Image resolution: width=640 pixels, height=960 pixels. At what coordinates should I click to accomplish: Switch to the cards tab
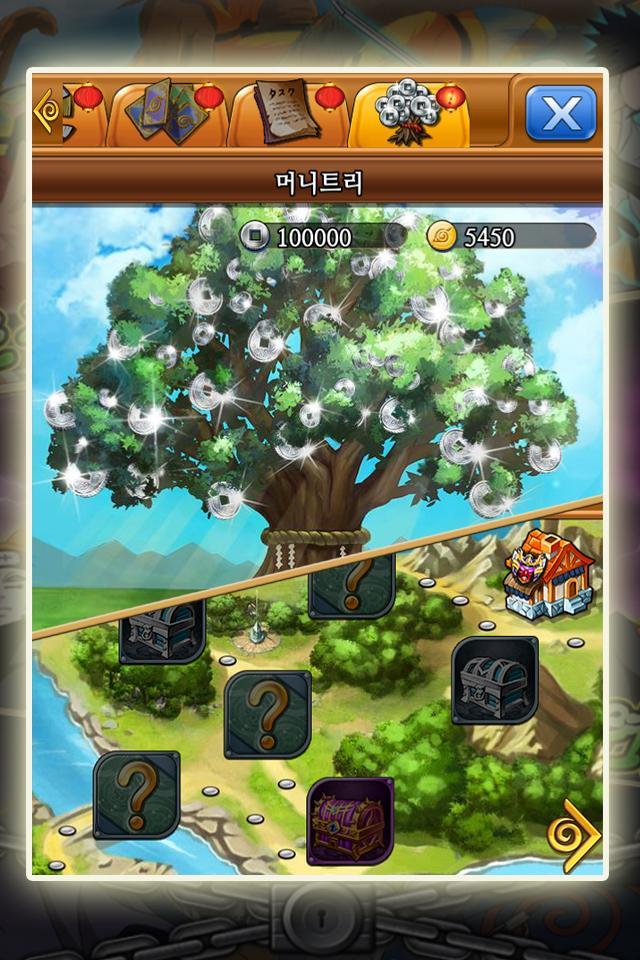[x=165, y=115]
